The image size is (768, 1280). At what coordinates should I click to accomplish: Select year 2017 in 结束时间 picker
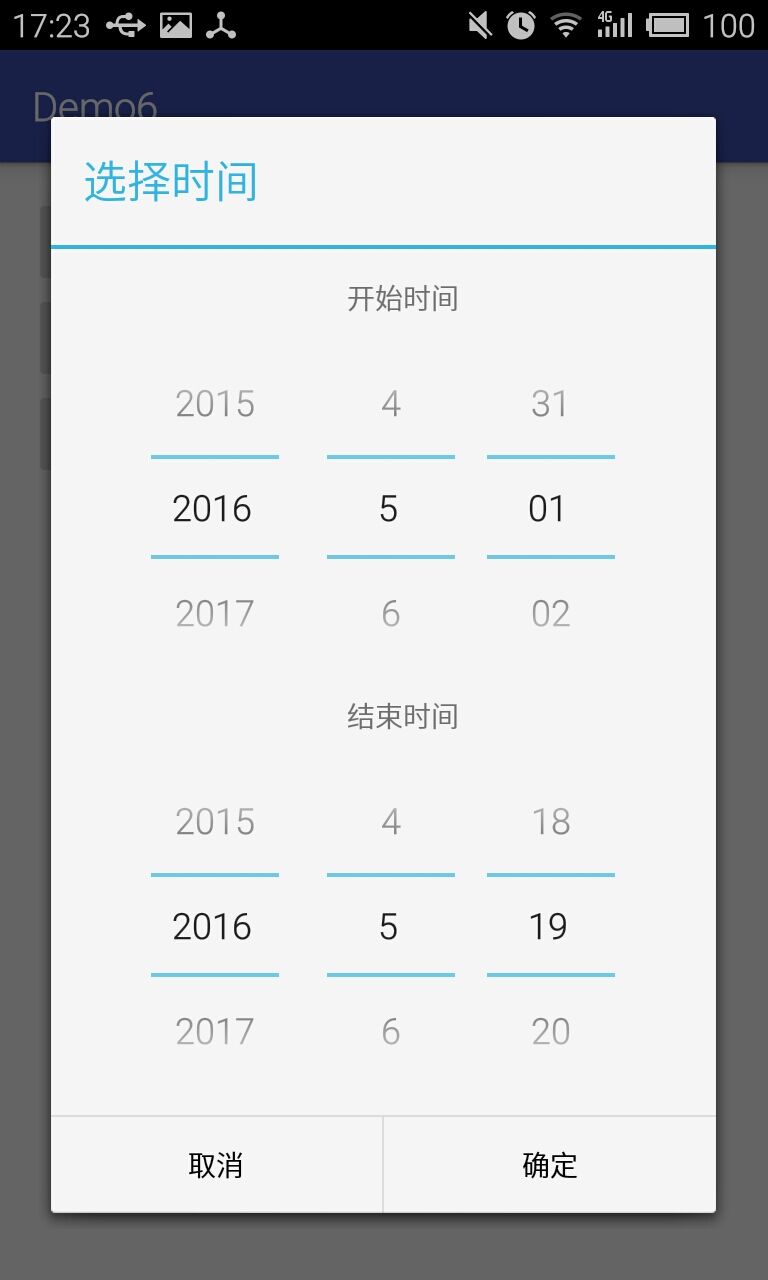tap(215, 1031)
